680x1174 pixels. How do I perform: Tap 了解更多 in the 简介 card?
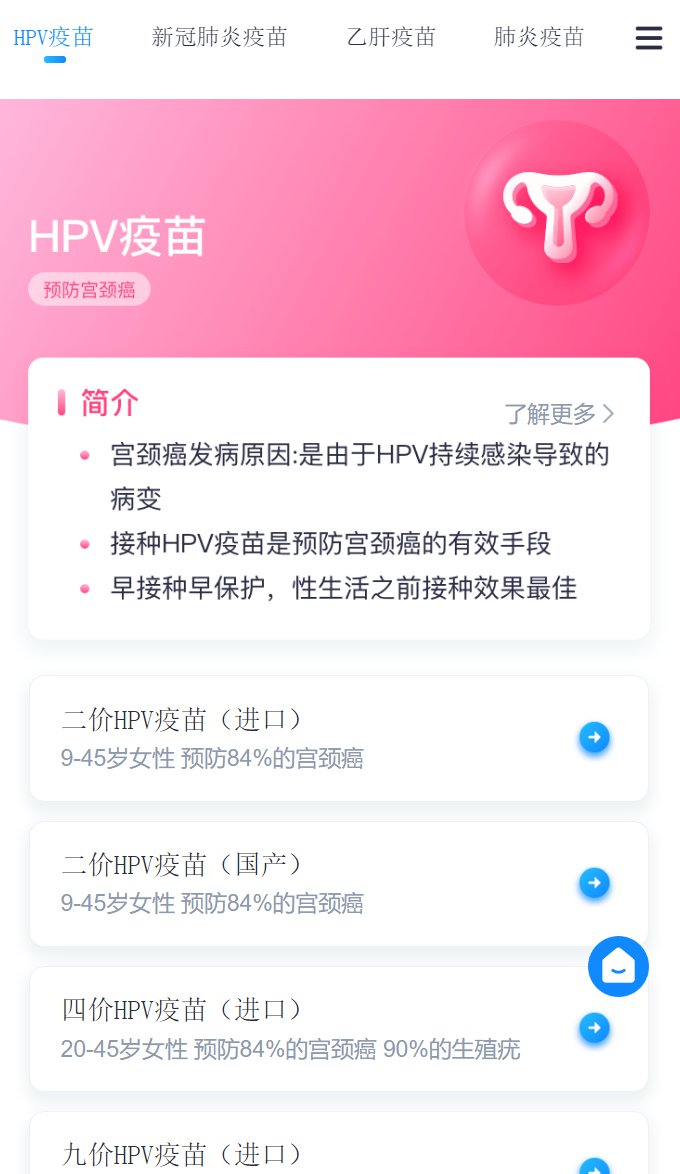(559, 414)
